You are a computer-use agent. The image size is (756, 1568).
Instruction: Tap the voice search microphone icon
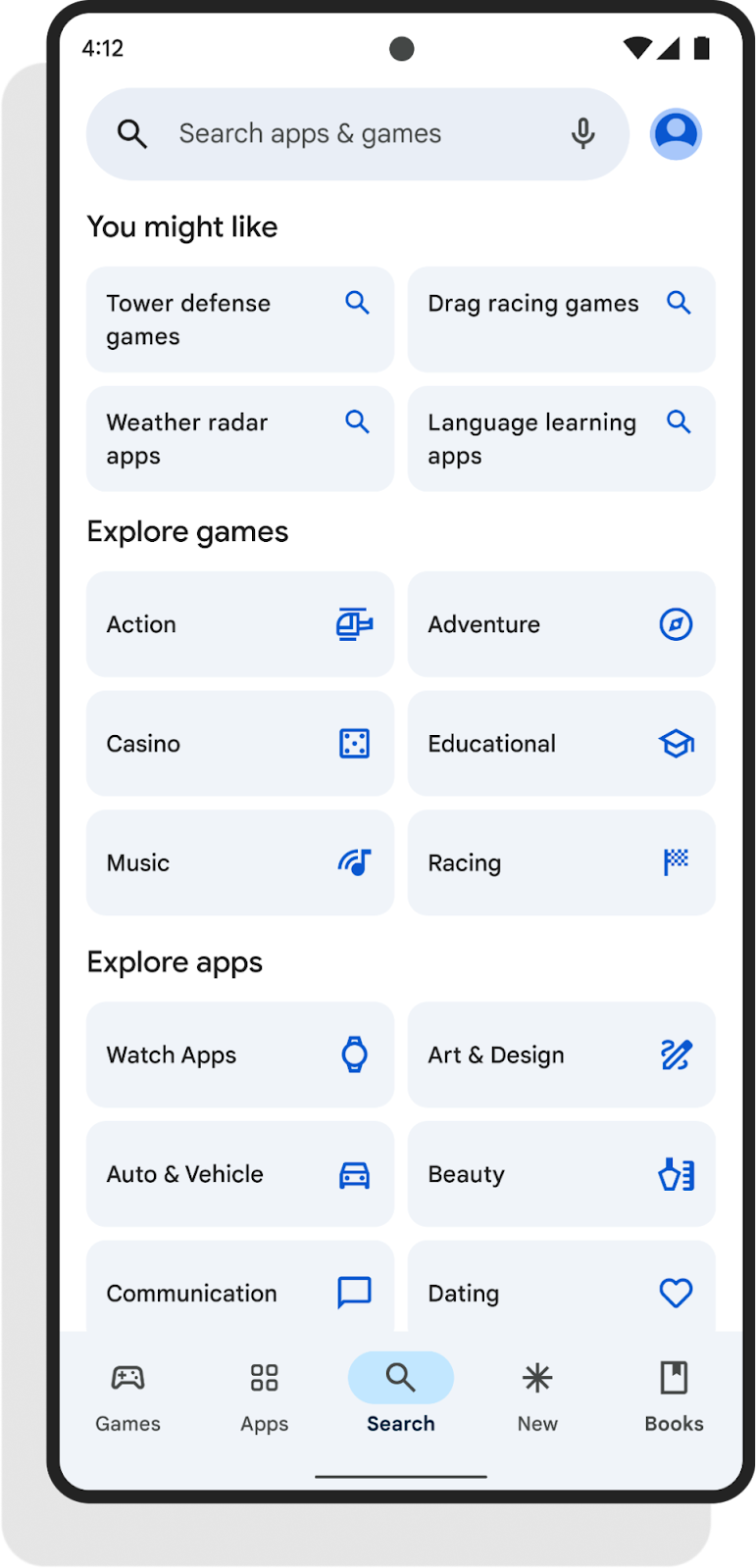(583, 133)
